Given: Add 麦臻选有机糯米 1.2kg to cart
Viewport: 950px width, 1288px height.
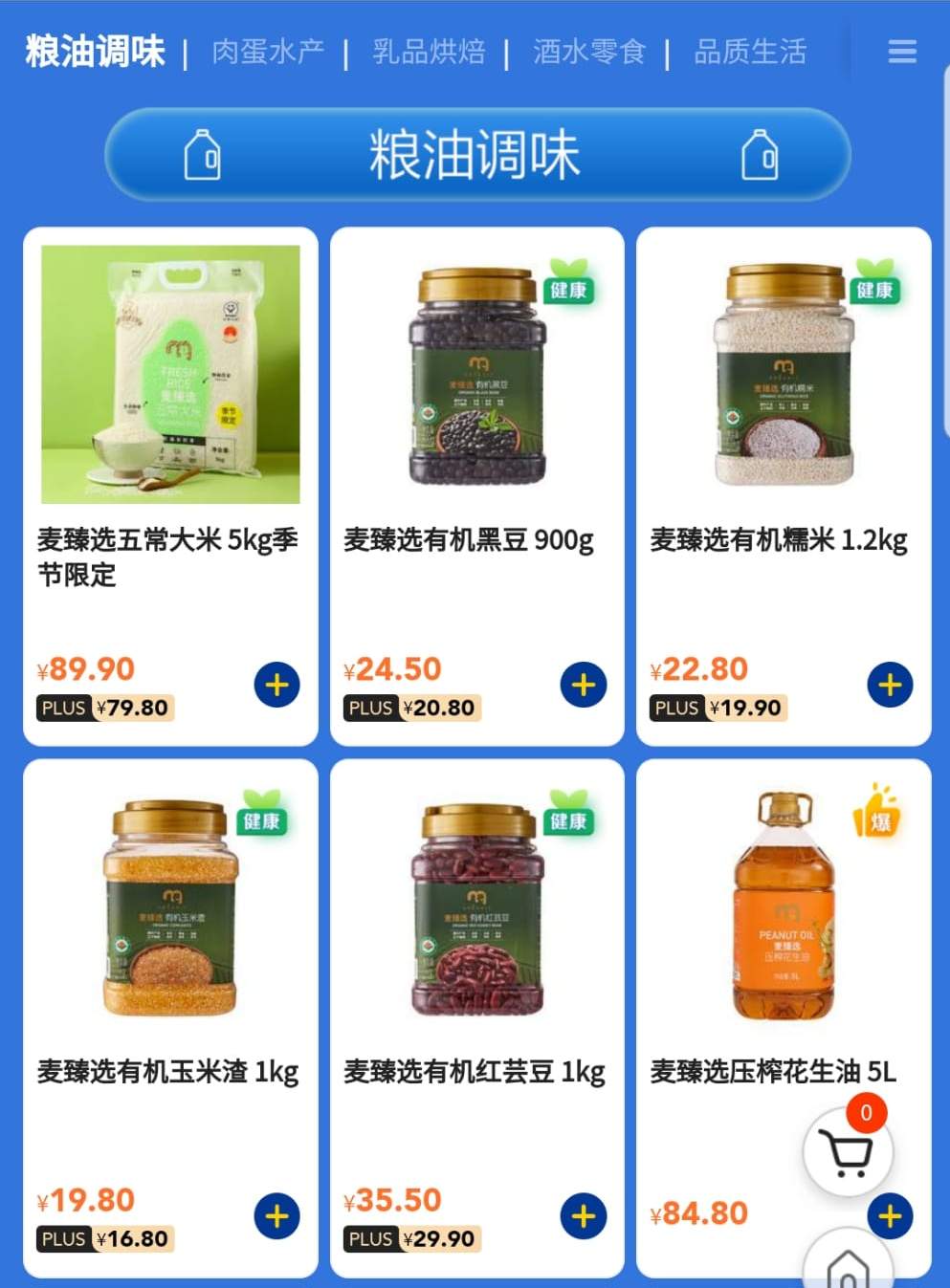Looking at the screenshot, I should (x=890, y=685).
